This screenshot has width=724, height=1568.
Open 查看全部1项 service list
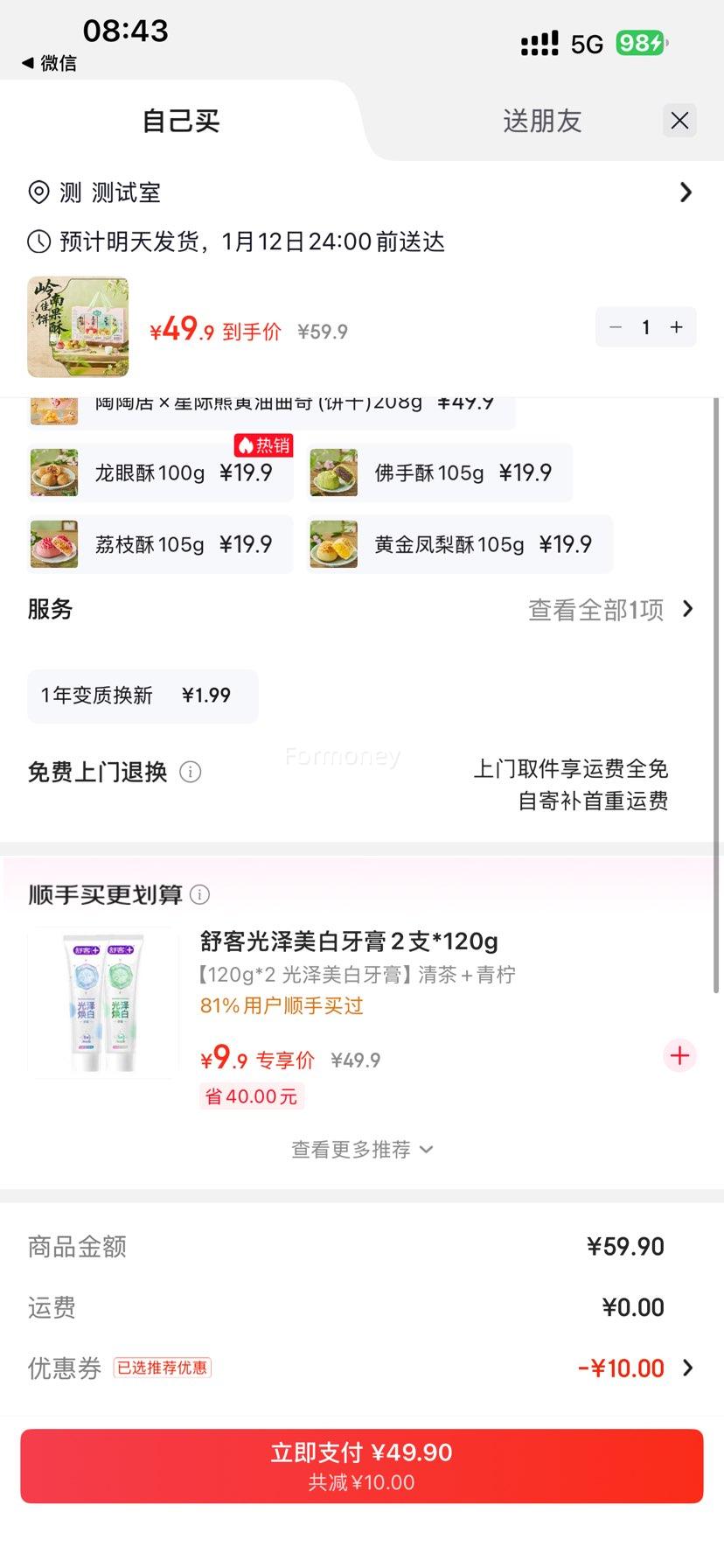(597, 608)
